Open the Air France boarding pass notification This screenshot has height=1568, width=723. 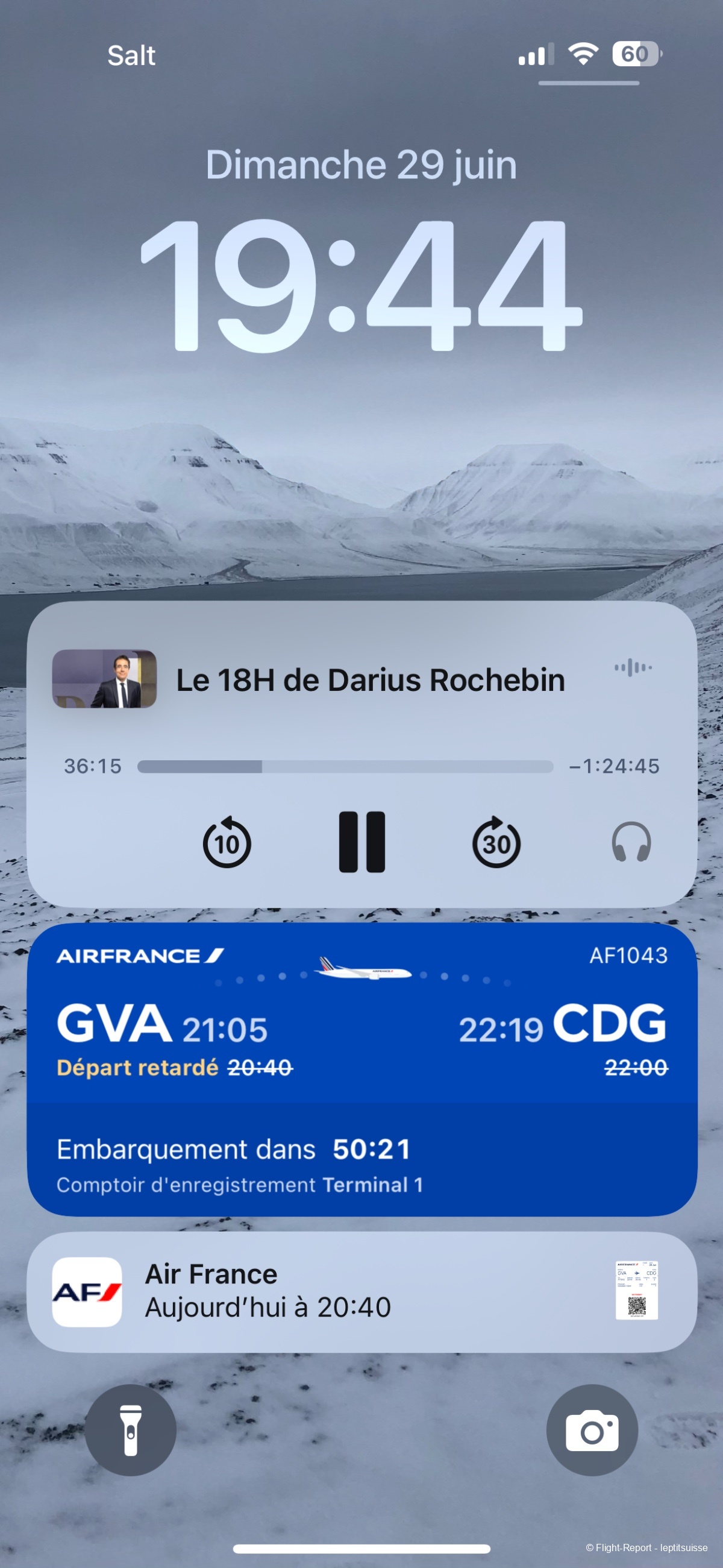coord(361,1292)
